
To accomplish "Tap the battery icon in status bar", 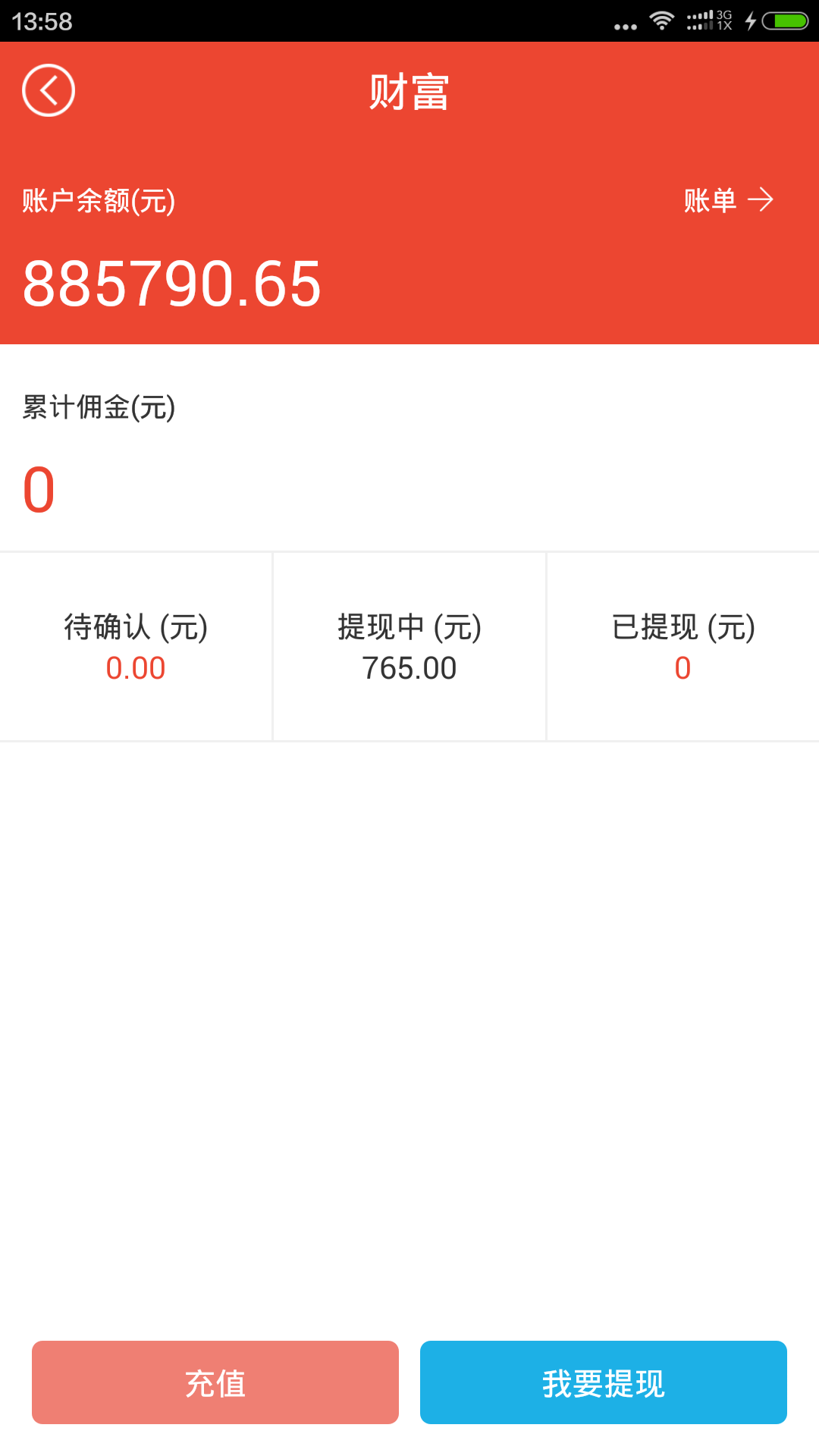I will coord(786,21).
